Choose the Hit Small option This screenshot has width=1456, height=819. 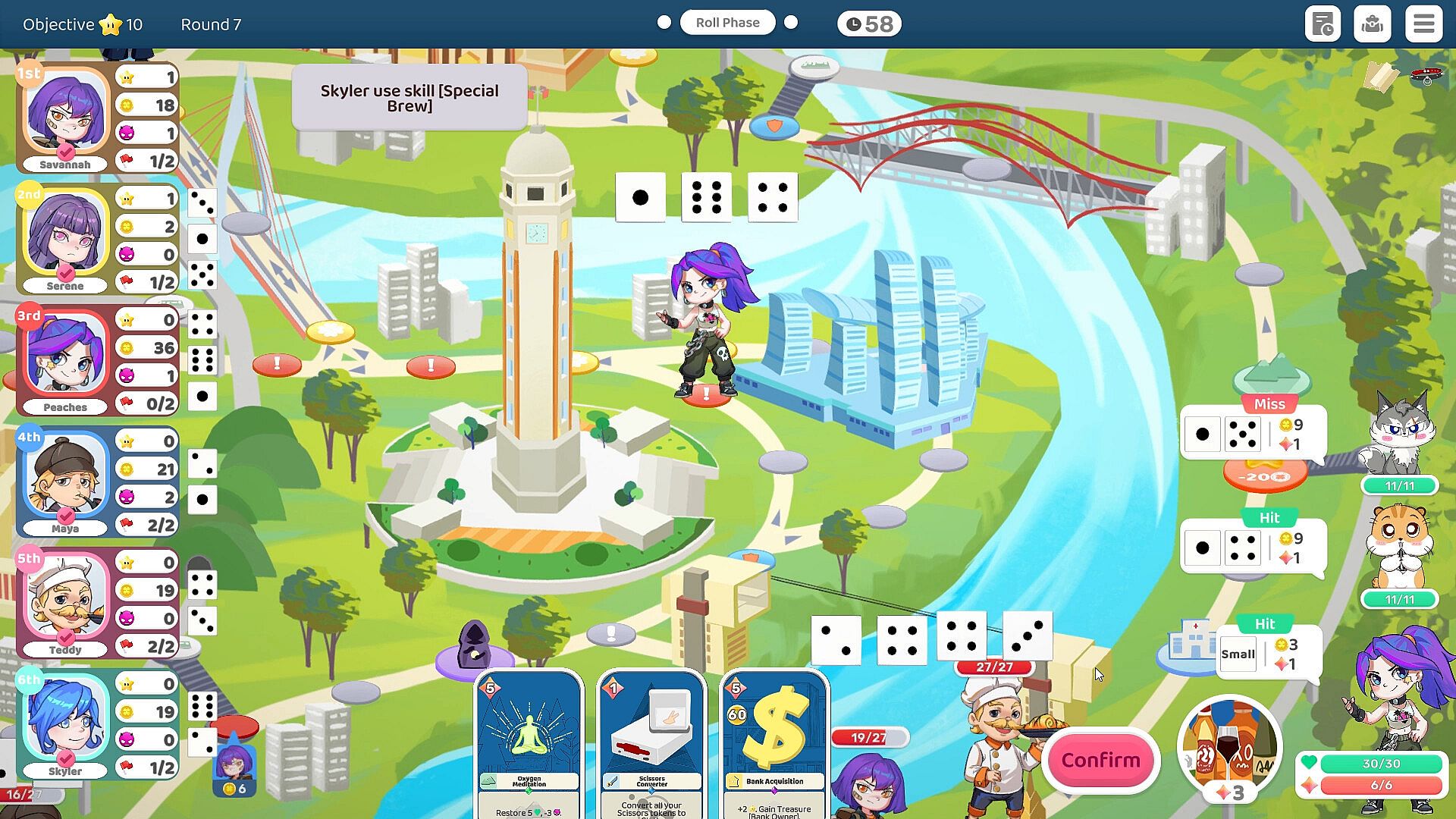tap(1268, 654)
